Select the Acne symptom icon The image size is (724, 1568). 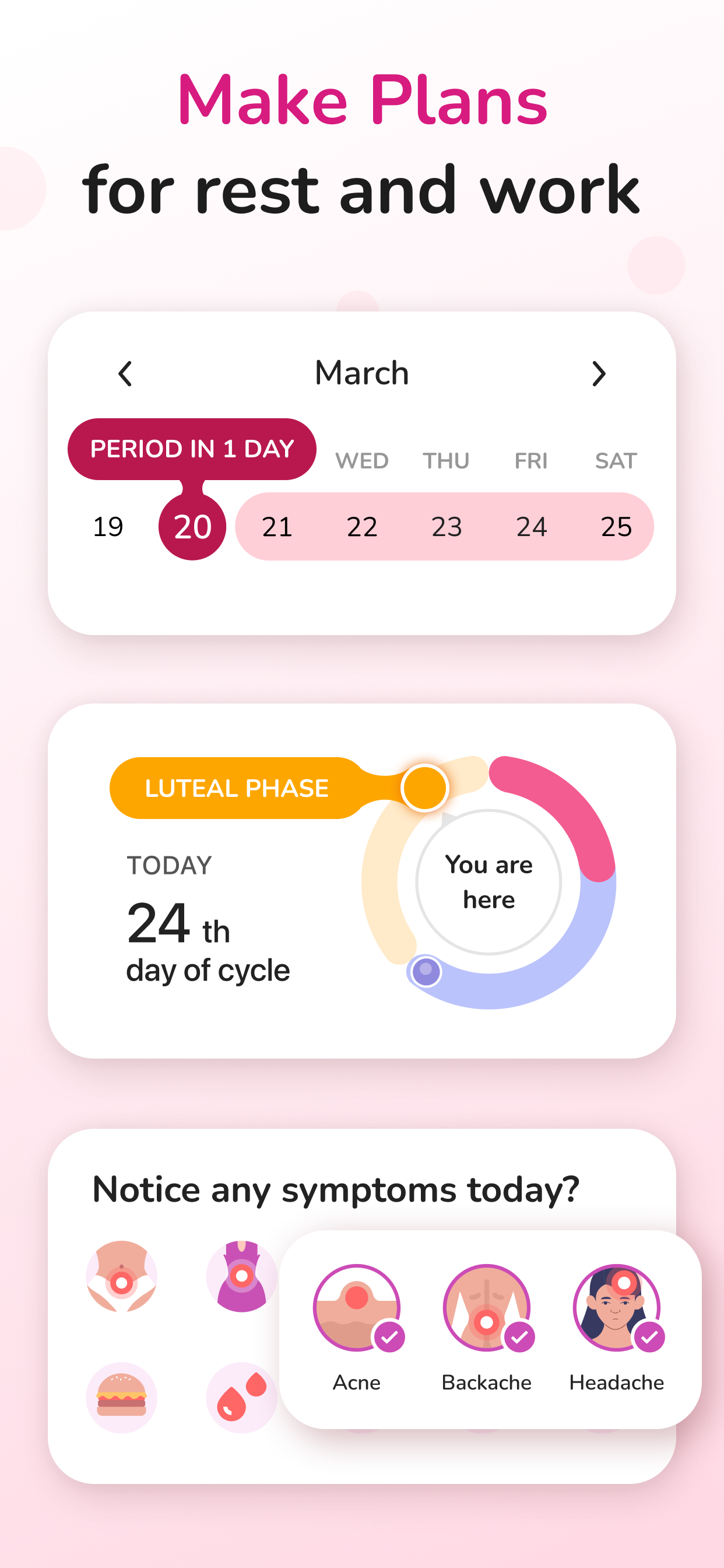[x=358, y=1305]
